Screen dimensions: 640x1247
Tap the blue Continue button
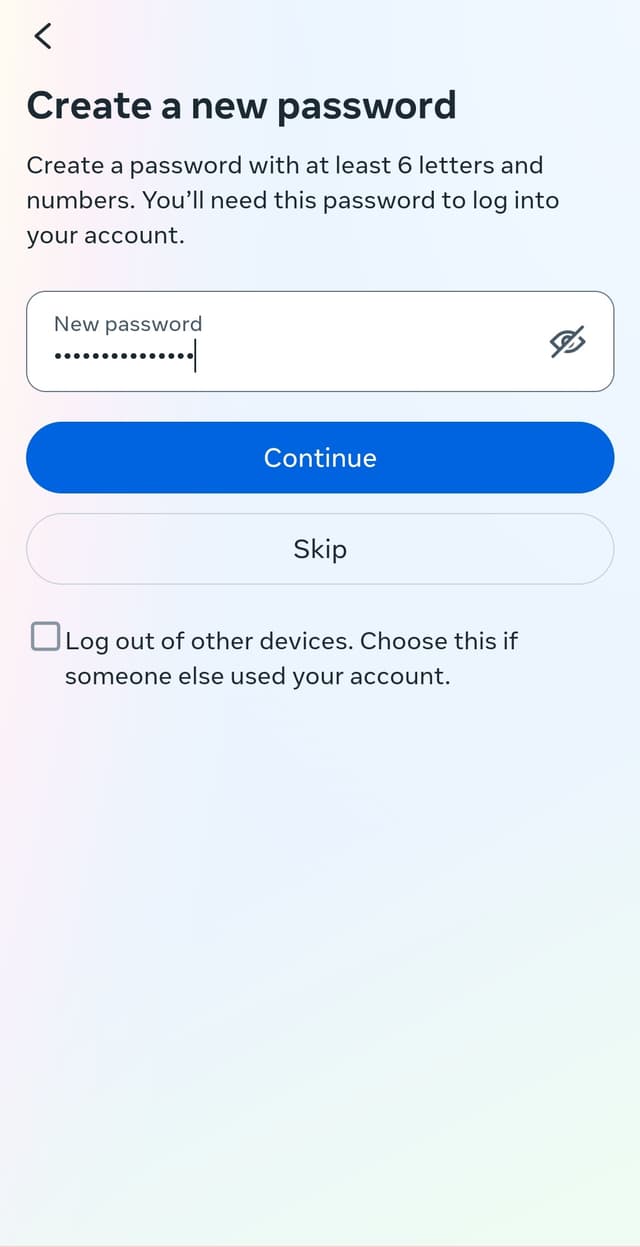pyautogui.click(x=320, y=458)
